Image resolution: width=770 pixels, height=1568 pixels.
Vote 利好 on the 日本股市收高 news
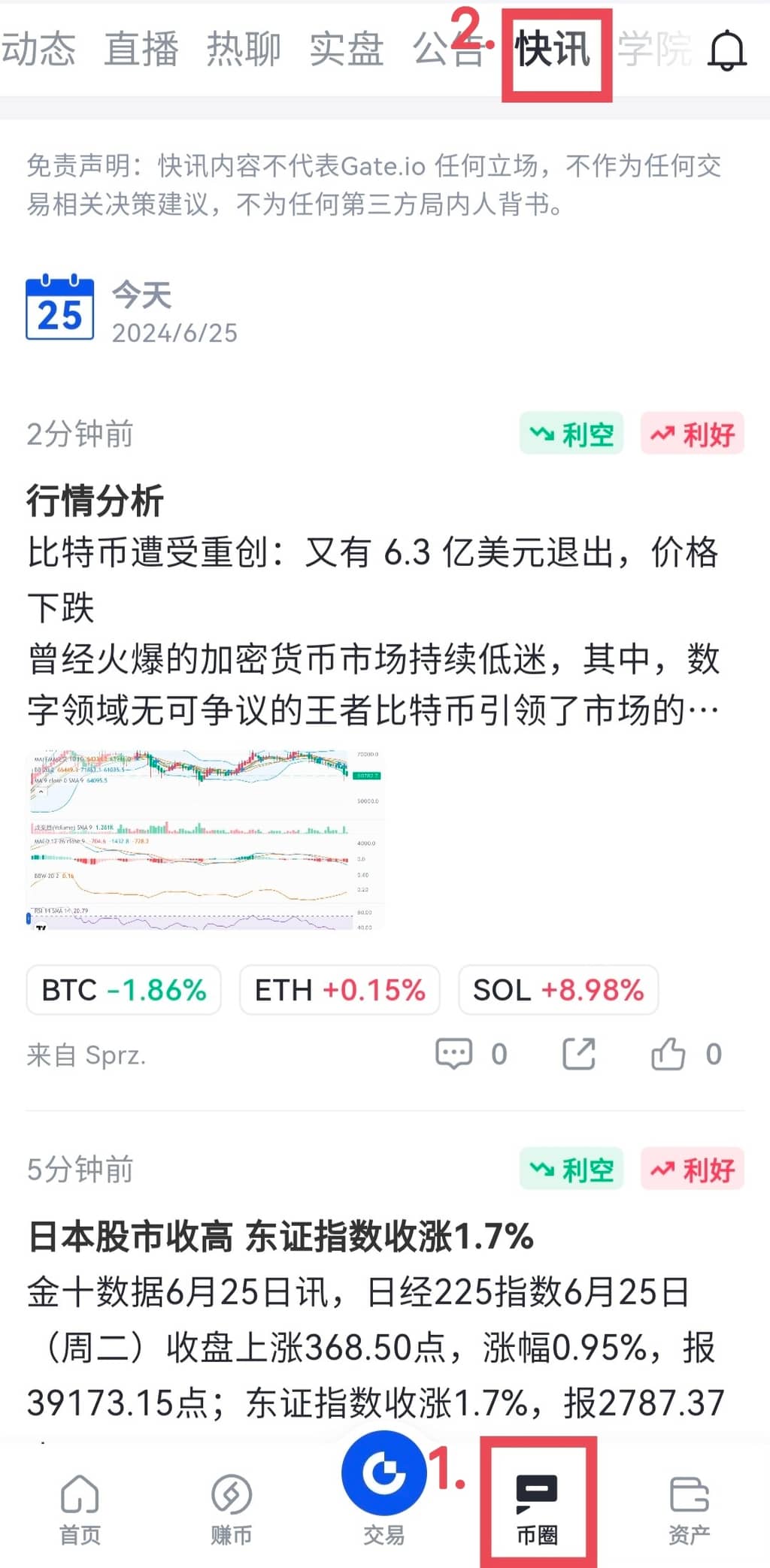(x=693, y=1169)
